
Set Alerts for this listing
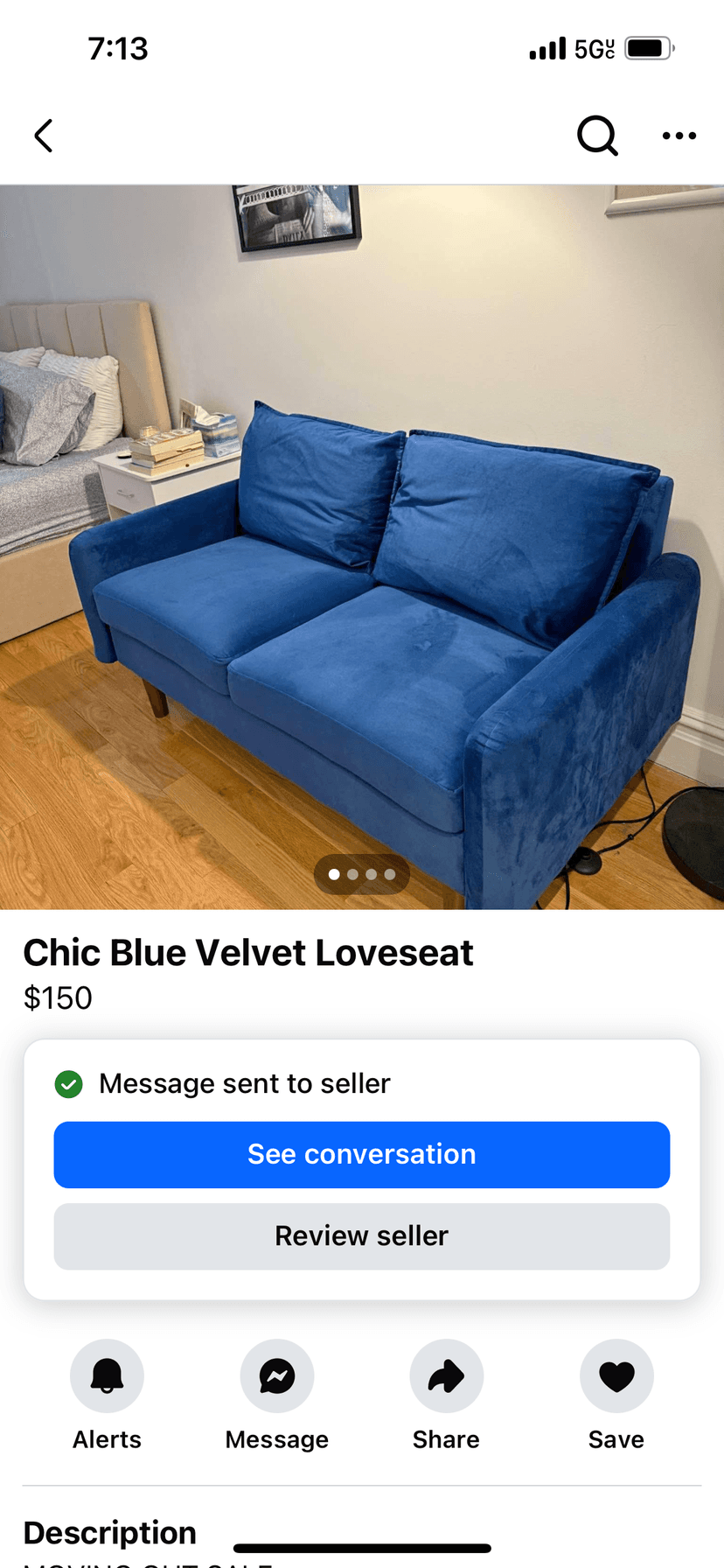[107, 1376]
